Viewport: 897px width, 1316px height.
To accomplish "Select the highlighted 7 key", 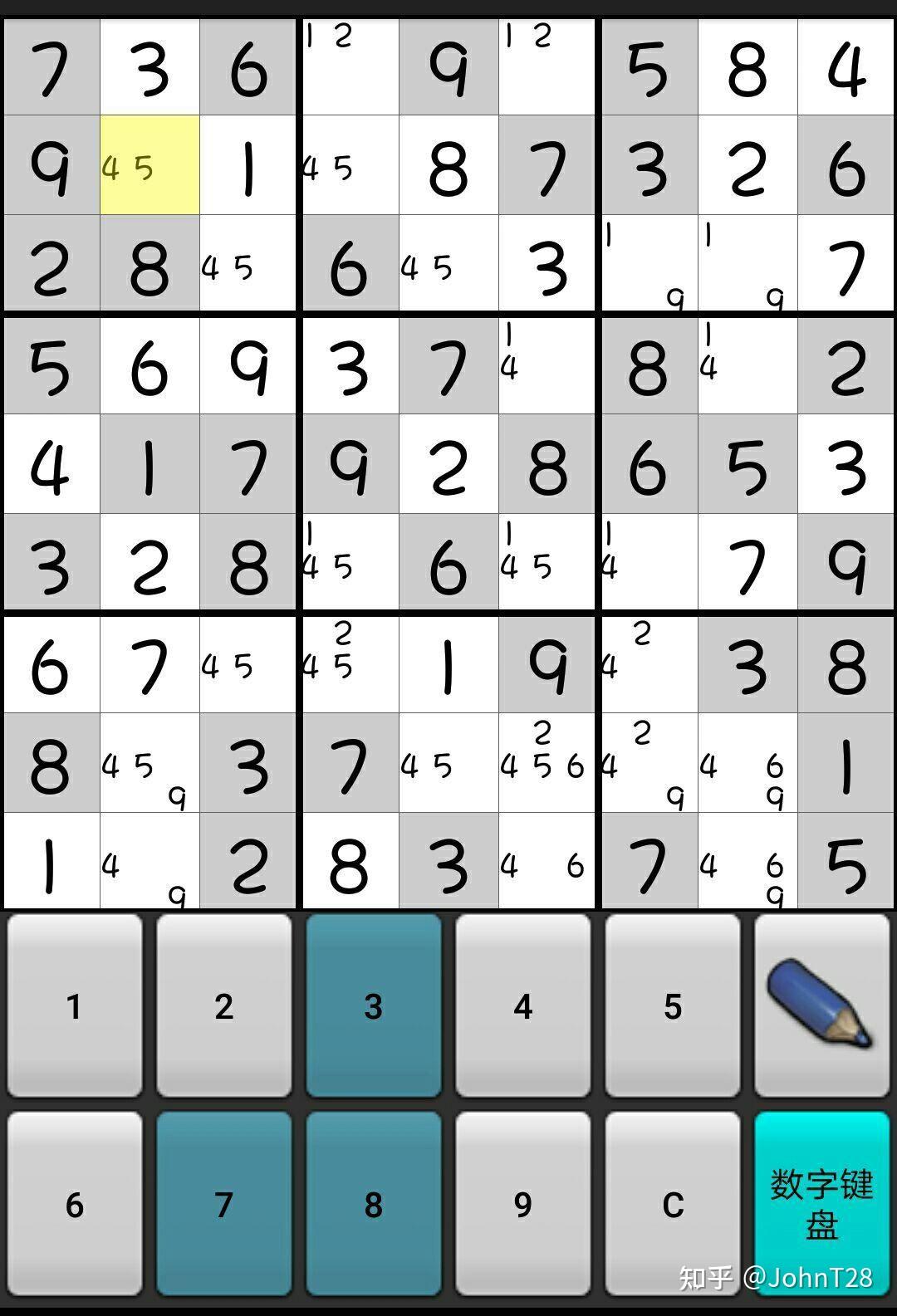I will click(224, 1203).
